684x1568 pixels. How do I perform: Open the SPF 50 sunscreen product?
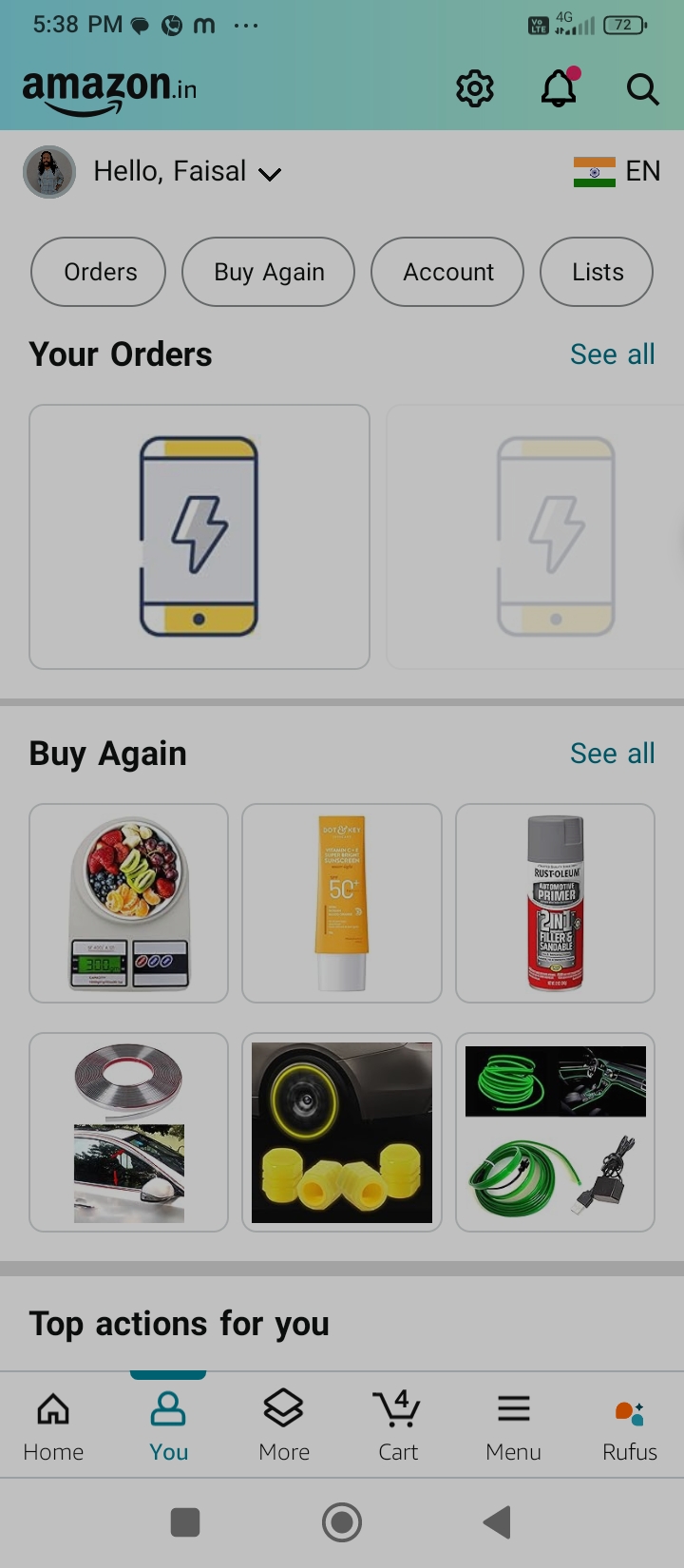pyautogui.click(x=342, y=903)
